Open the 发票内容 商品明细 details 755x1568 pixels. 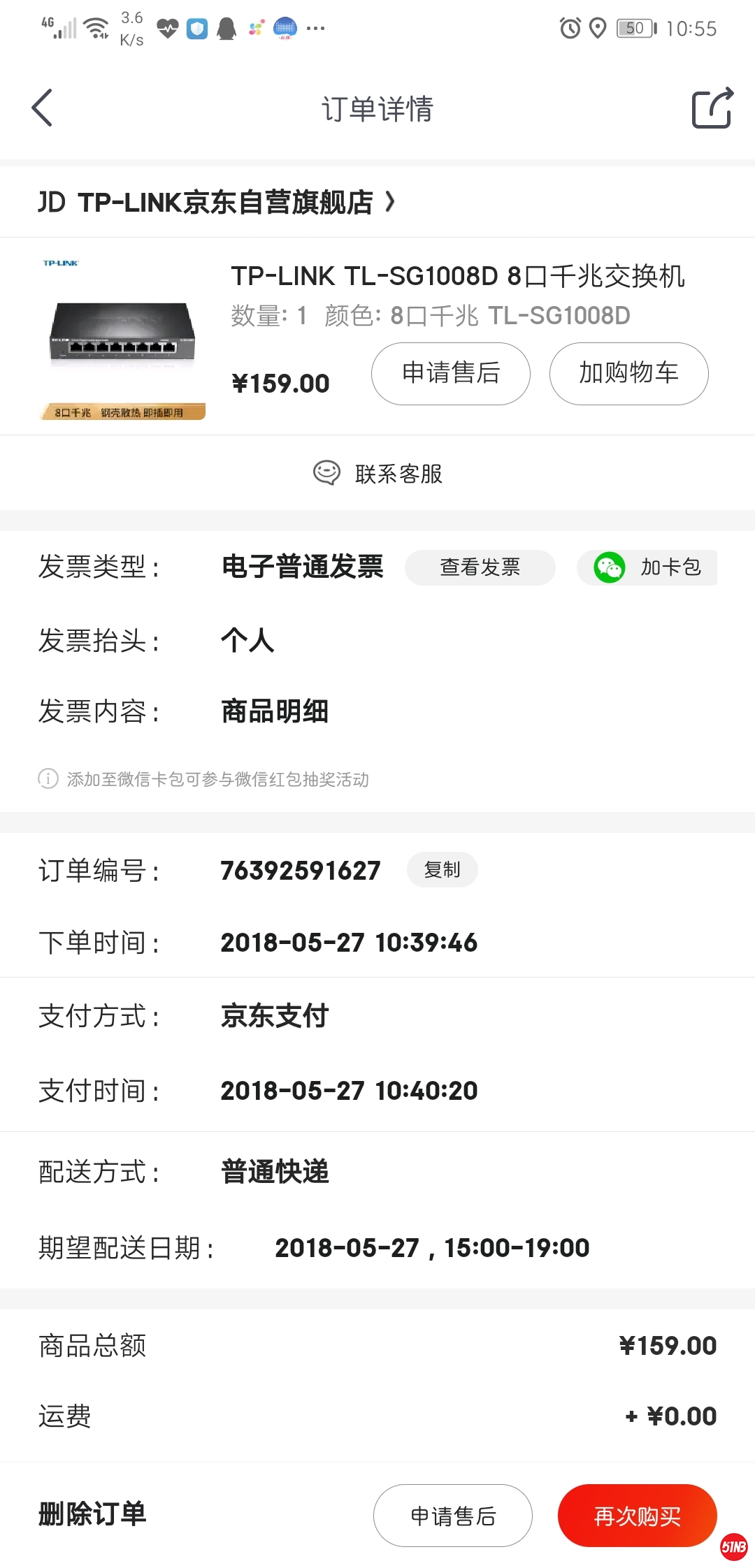click(x=275, y=711)
